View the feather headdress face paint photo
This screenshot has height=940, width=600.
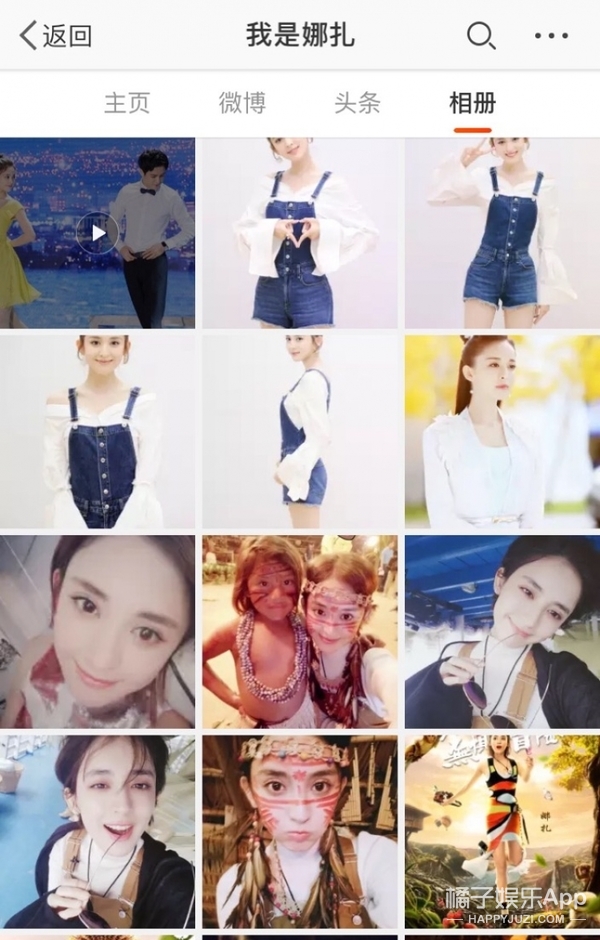pyautogui.click(x=300, y=831)
